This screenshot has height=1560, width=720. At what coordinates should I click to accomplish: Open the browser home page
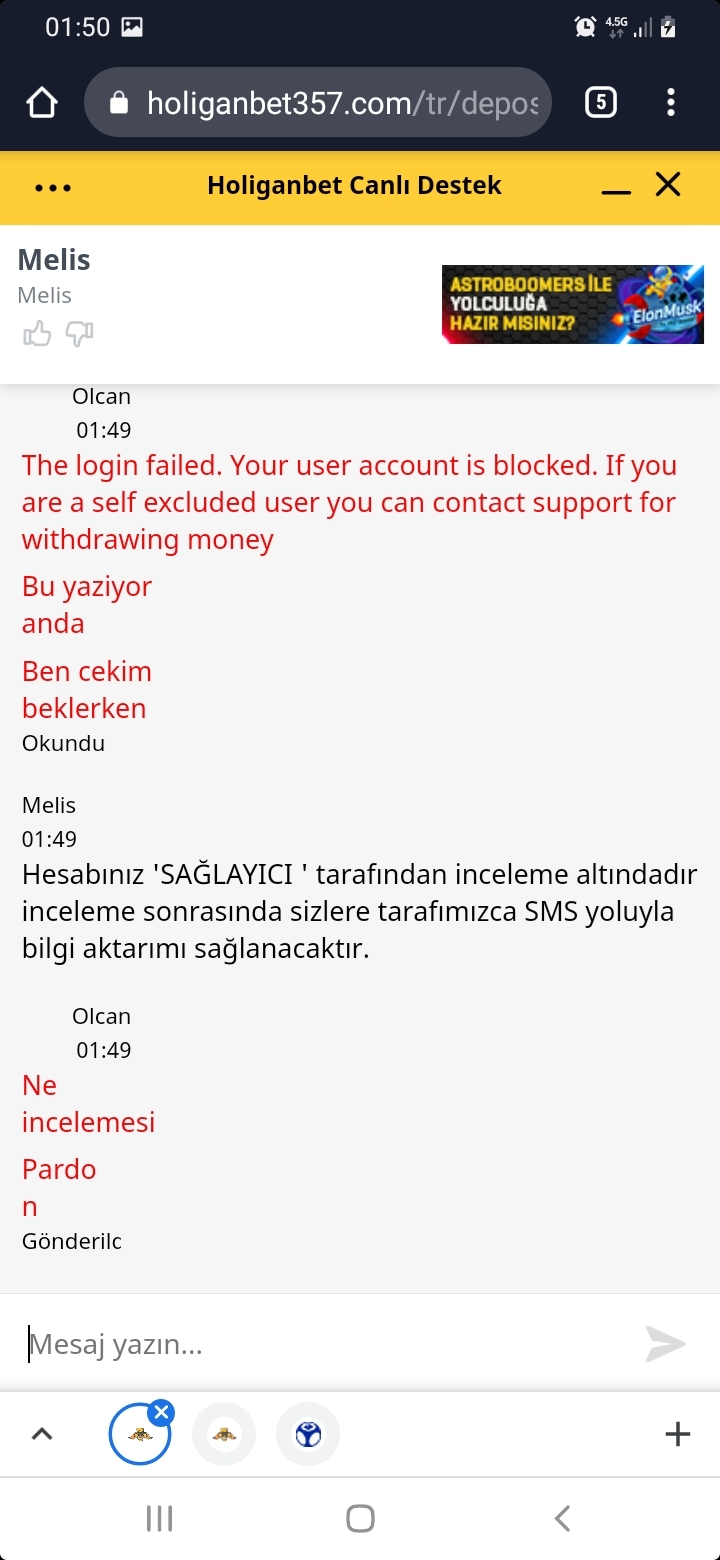[x=42, y=103]
